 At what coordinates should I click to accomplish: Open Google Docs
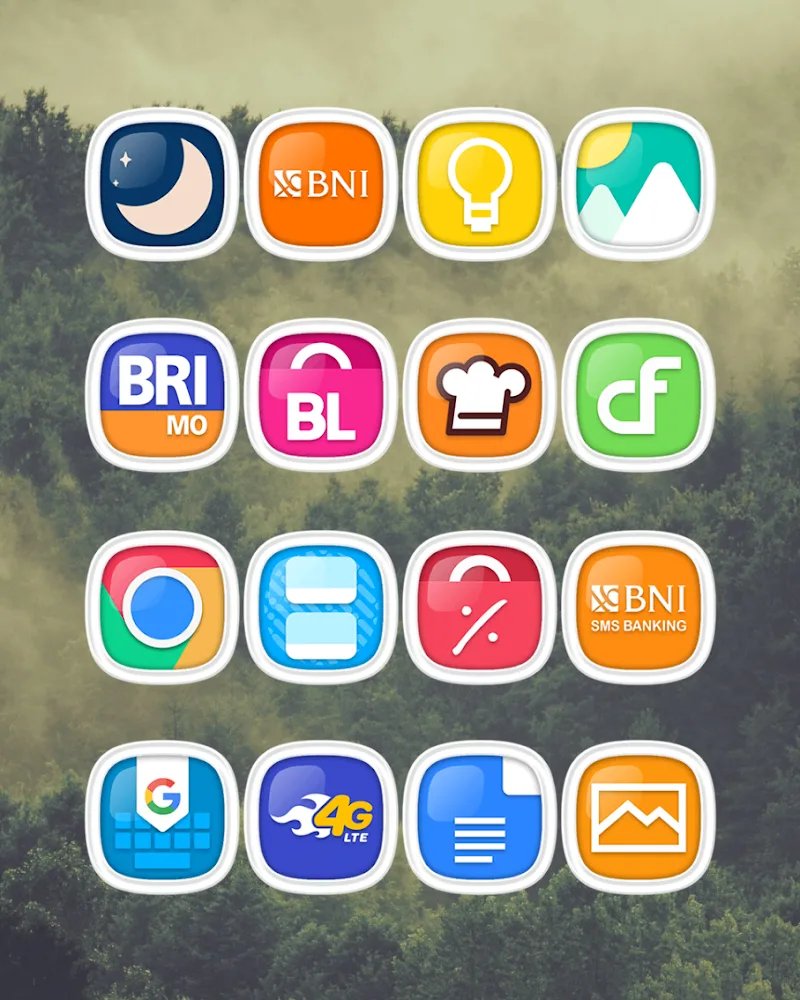pos(480,818)
